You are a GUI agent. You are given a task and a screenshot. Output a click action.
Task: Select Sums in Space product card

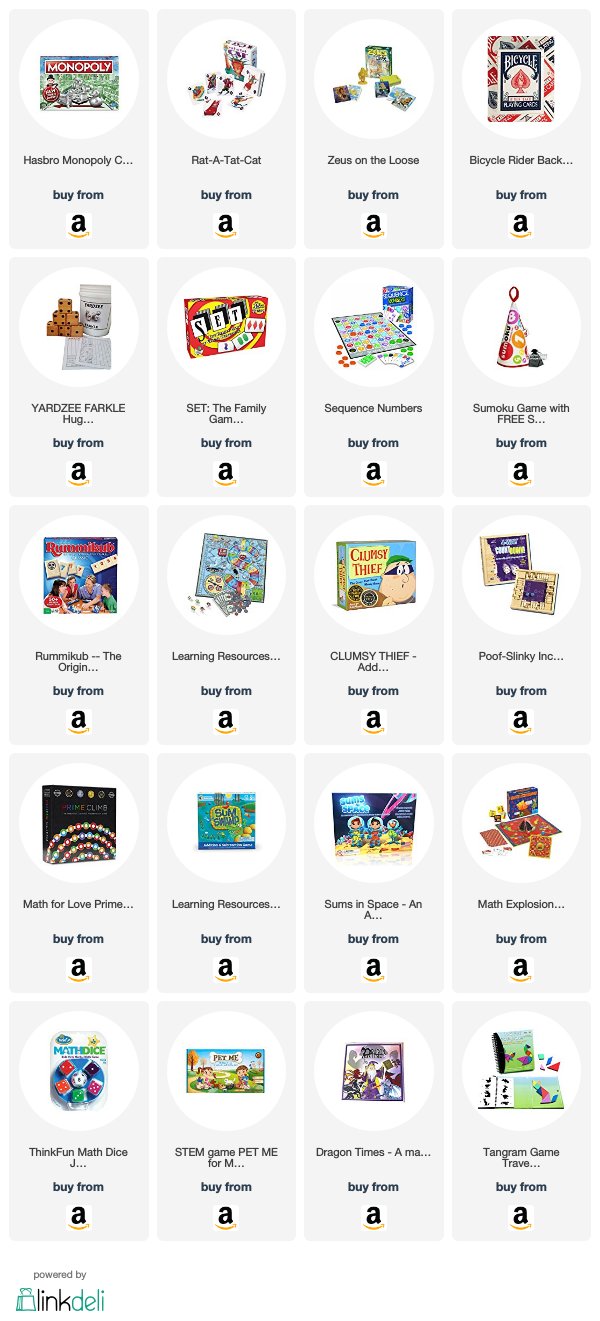click(x=374, y=873)
